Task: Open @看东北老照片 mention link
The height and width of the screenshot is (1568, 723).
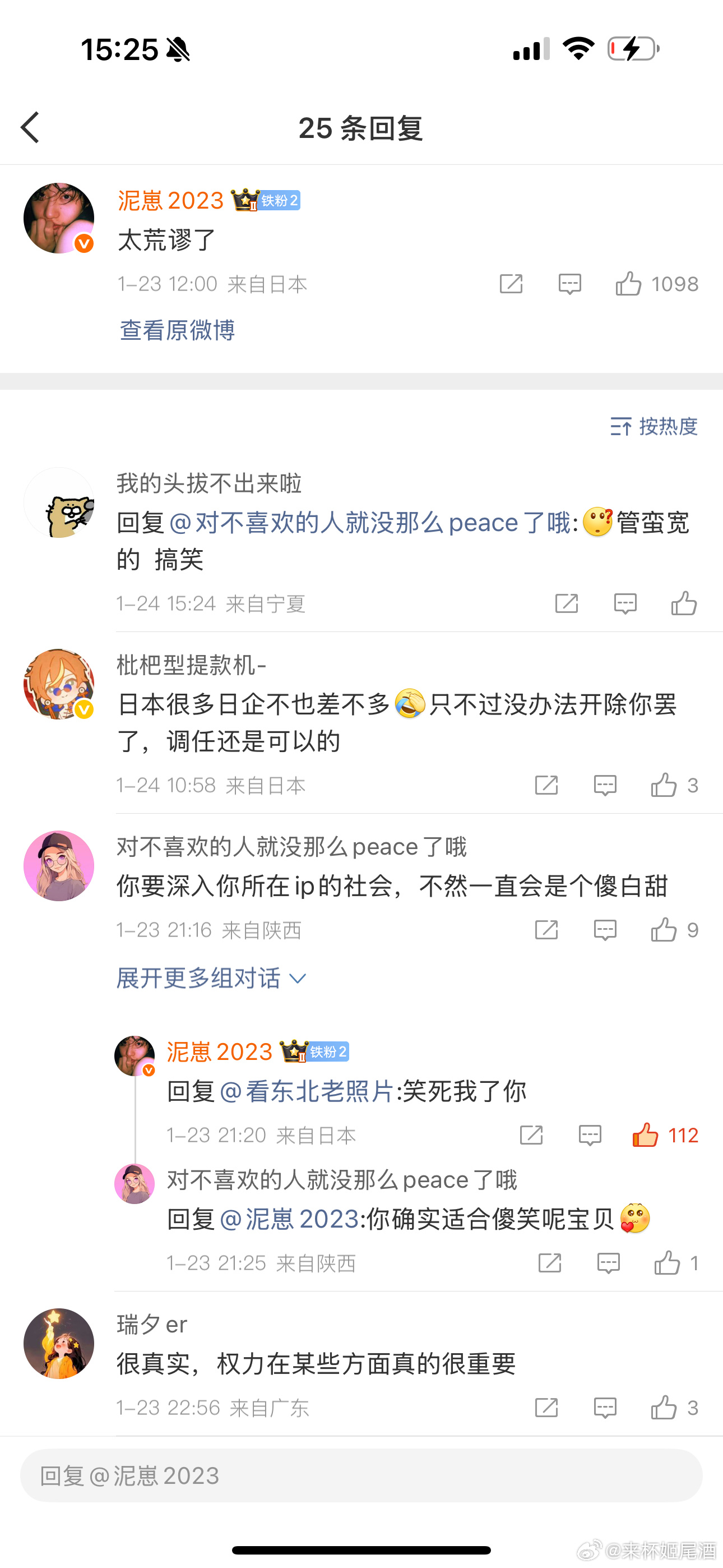Action: click(x=307, y=1091)
